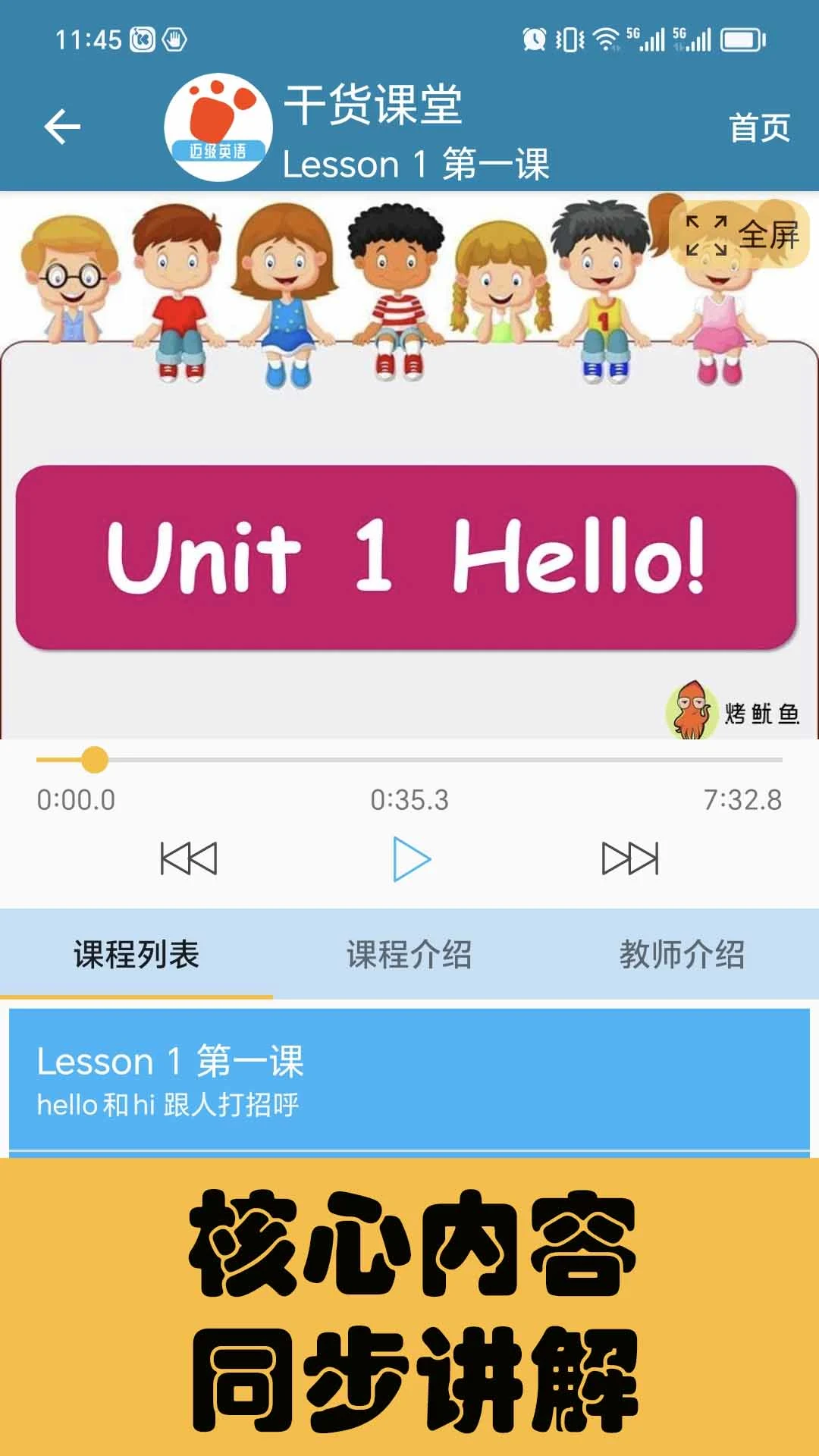Tap the playback progress slider
This screenshot has height=1456, width=819.
tap(409, 759)
